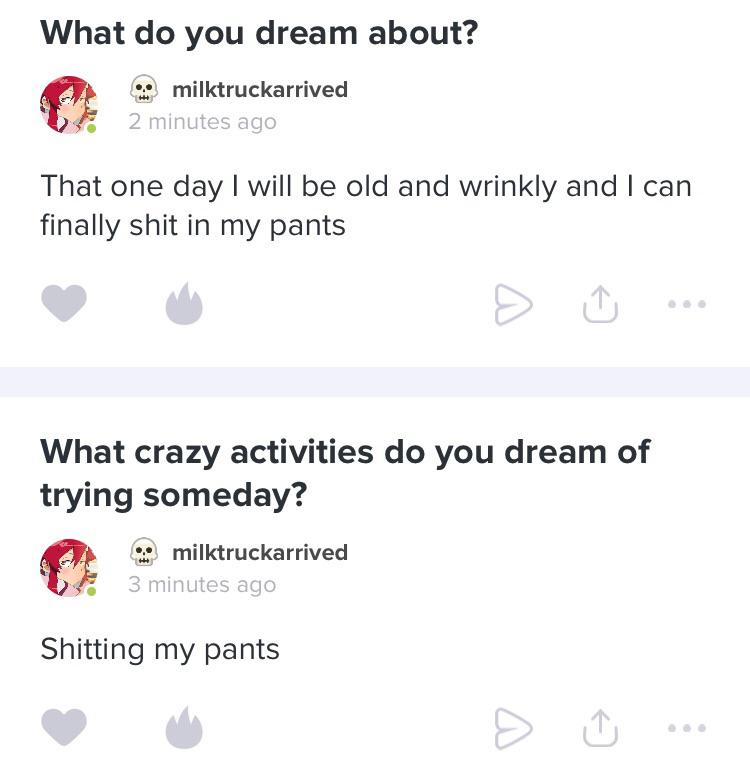
Task: Open more options for "Shitting my pants" answer
Action: pos(687,727)
